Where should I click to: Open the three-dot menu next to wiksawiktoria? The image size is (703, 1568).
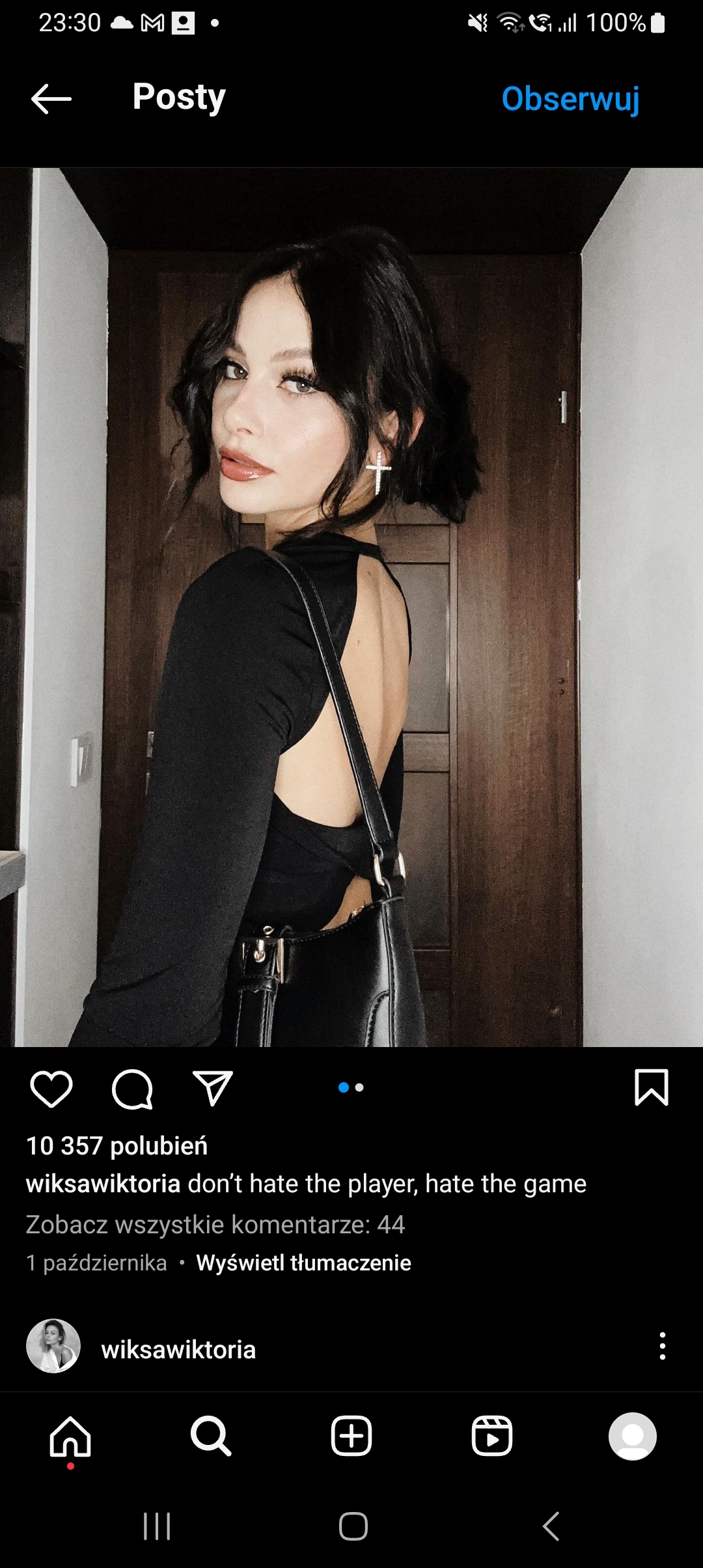click(662, 1346)
